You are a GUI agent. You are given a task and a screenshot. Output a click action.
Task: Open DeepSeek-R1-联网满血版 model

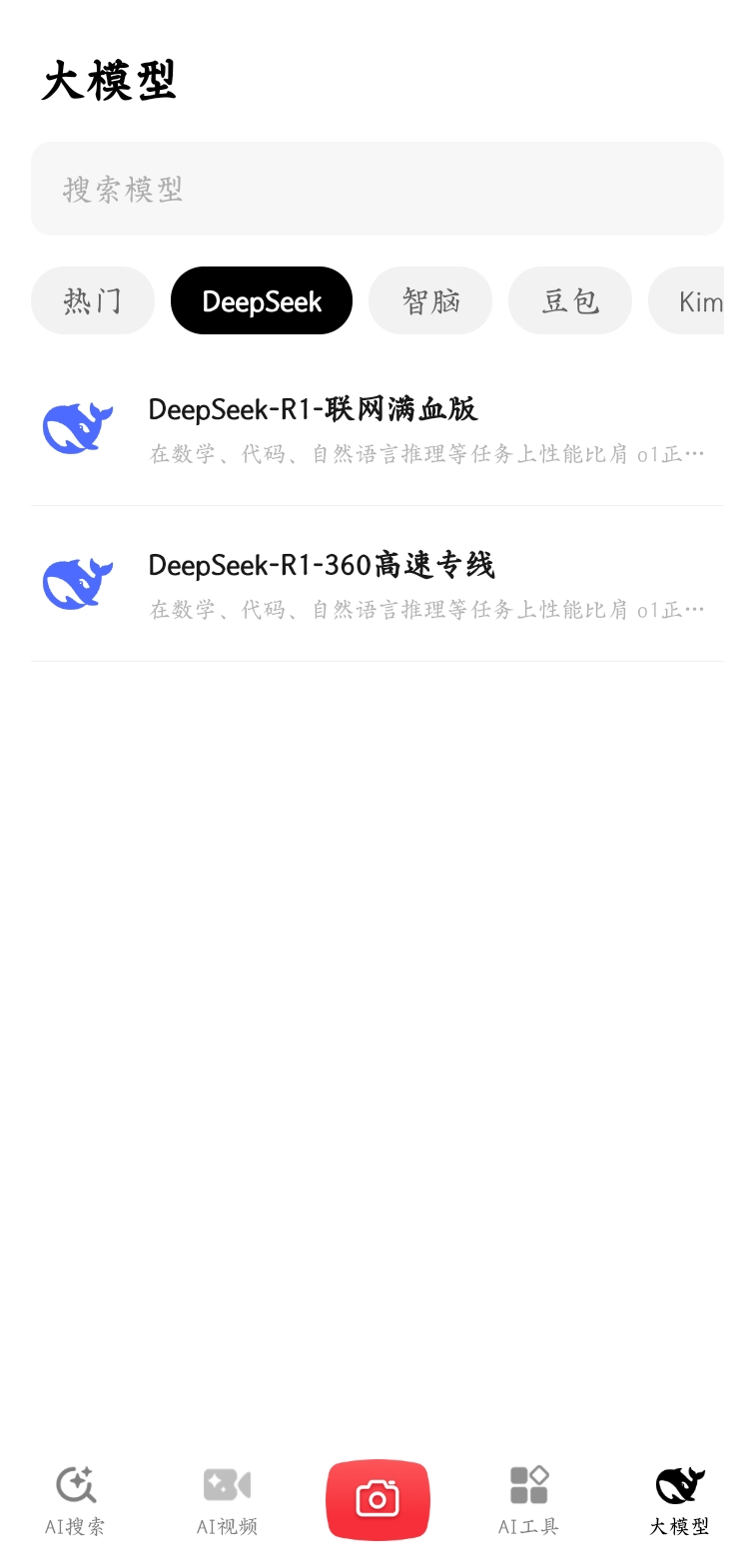(x=377, y=429)
